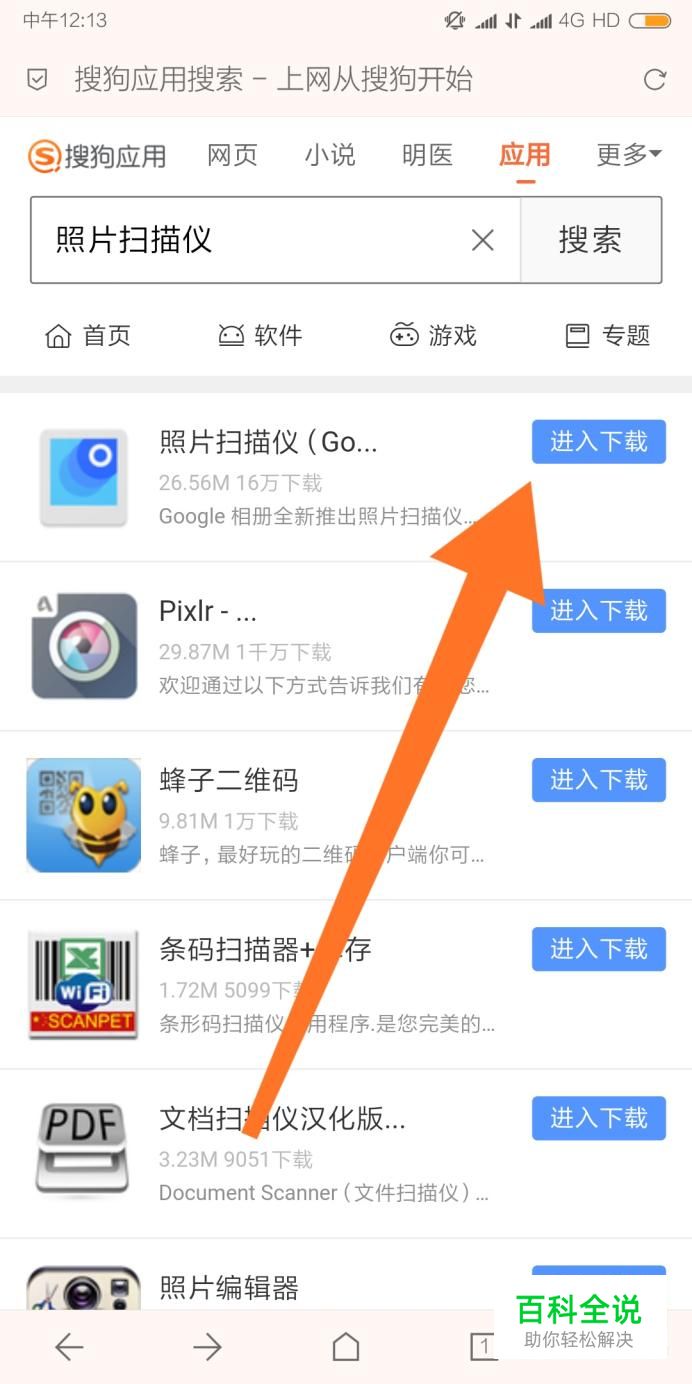This screenshot has width=692, height=1384.
Task: Go back with the browser back arrow
Action: pyautogui.click(x=69, y=1348)
